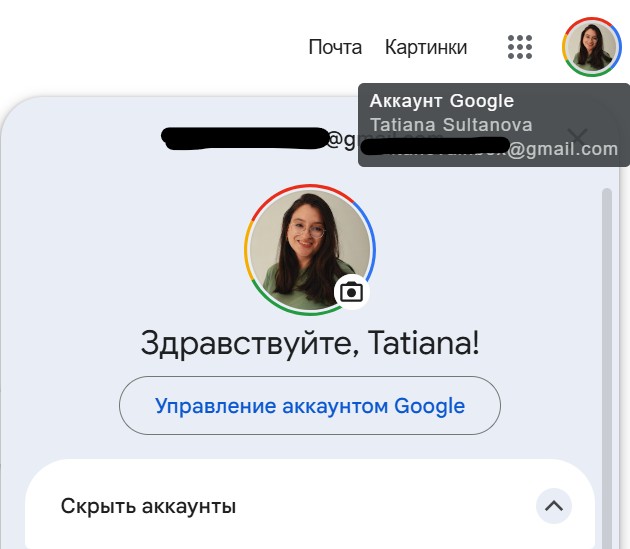Open Управление аккаунтом Google
The height and width of the screenshot is (549, 630).
[x=310, y=406]
